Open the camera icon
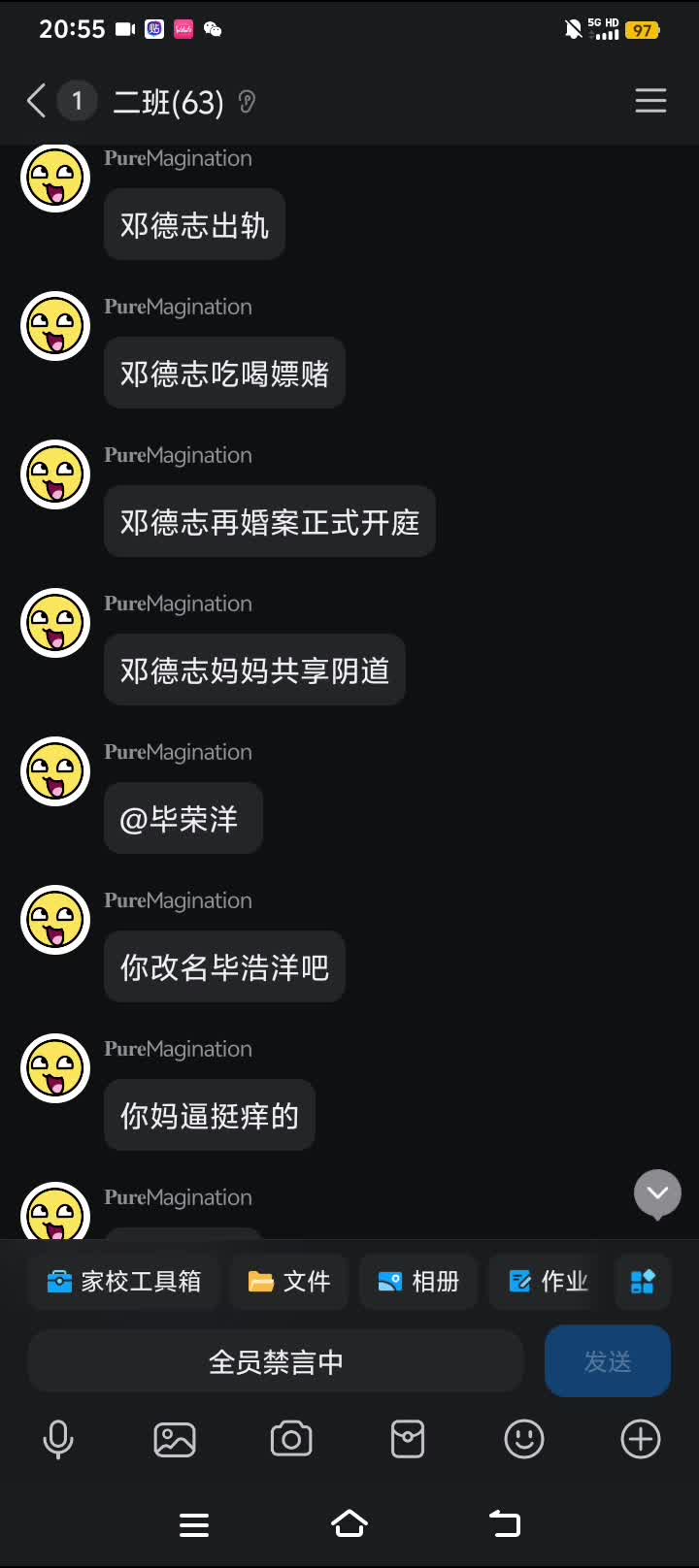Viewport: 699px width, 1568px height. [x=291, y=1439]
